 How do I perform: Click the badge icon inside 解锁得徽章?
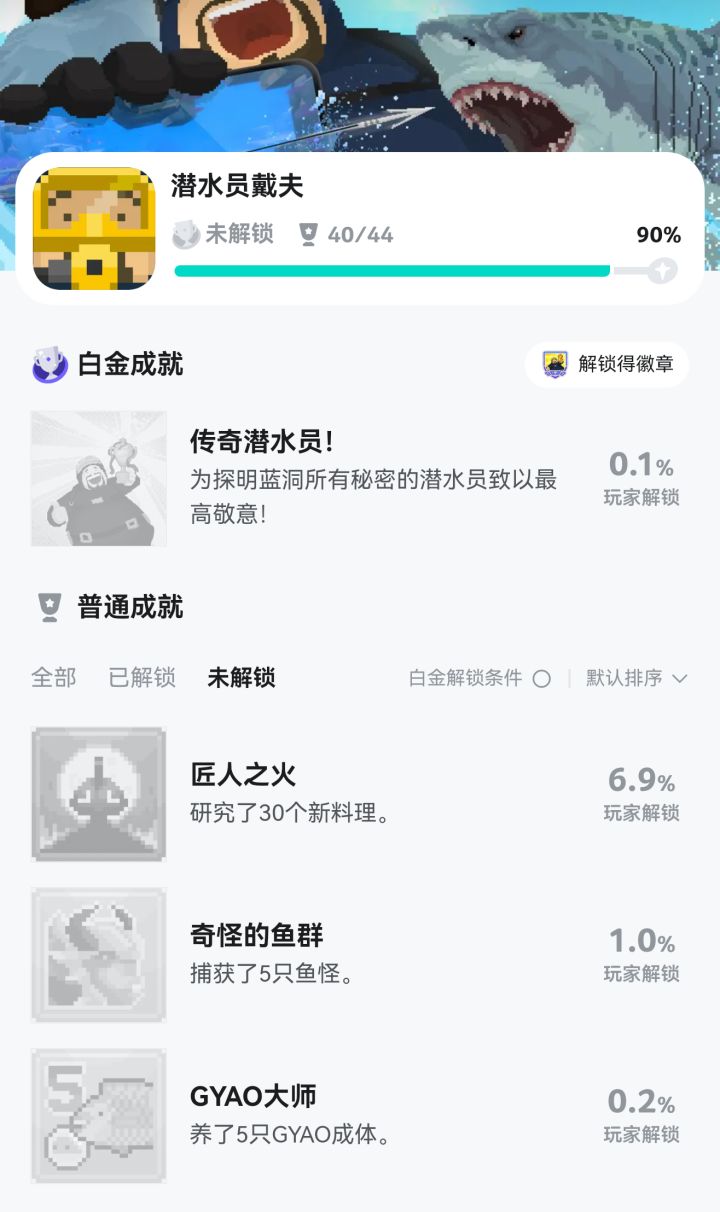pyautogui.click(x=553, y=364)
